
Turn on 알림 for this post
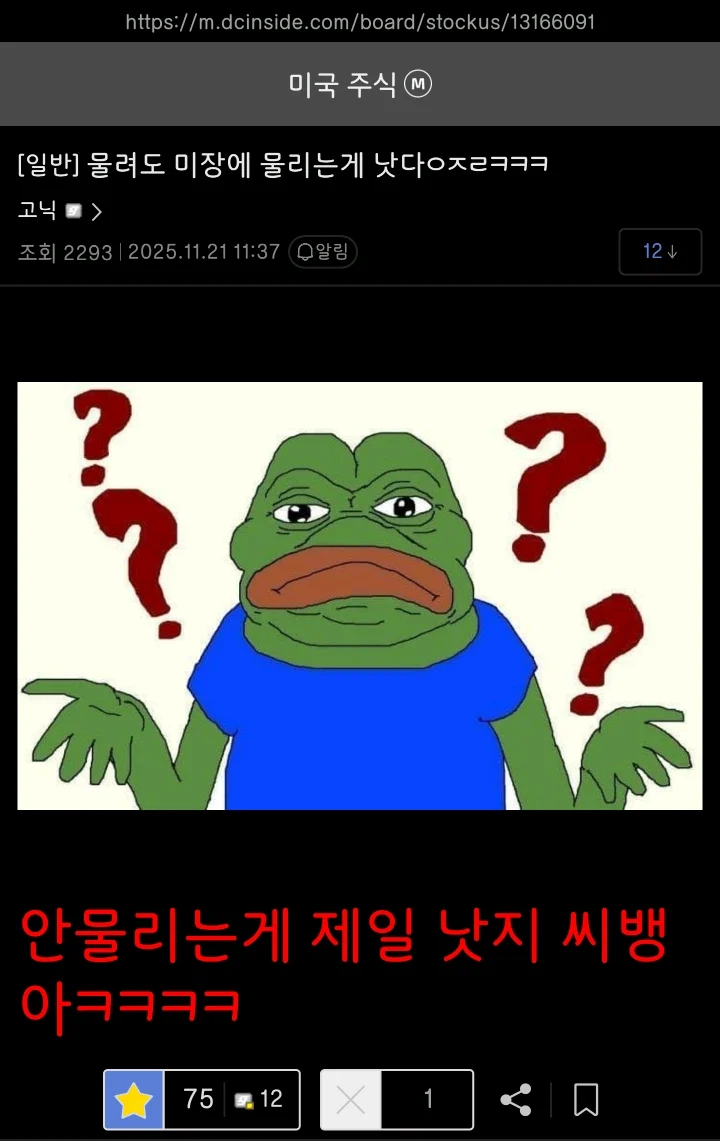pos(323,252)
